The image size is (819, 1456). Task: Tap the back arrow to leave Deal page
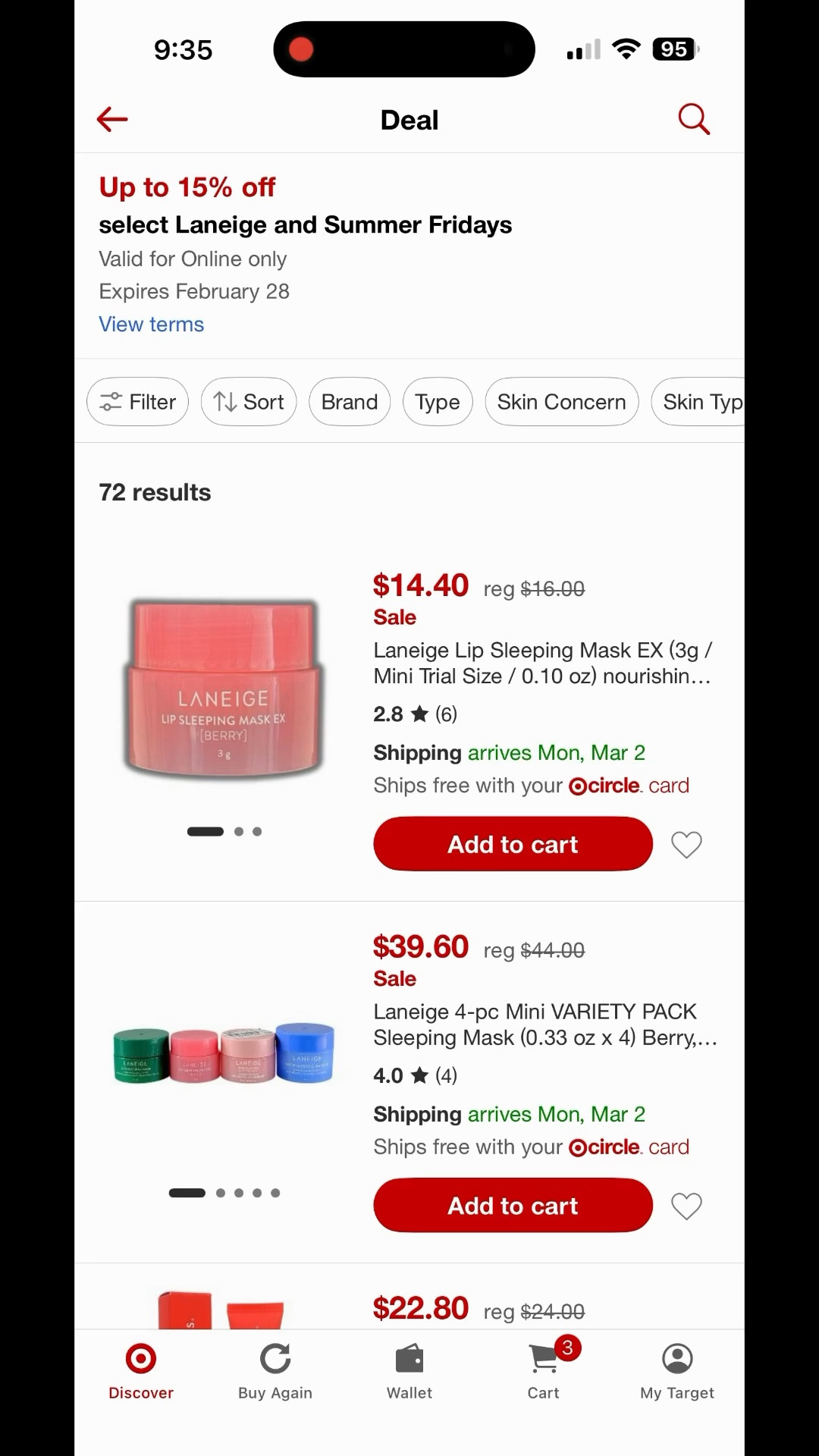(x=111, y=119)
